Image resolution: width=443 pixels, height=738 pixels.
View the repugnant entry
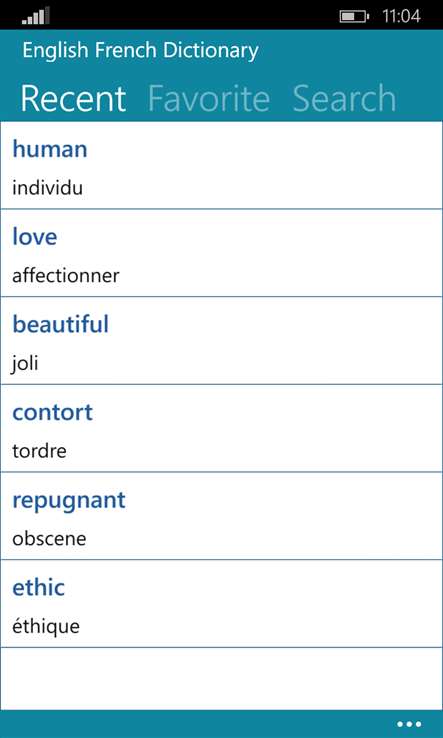(221, 516)
